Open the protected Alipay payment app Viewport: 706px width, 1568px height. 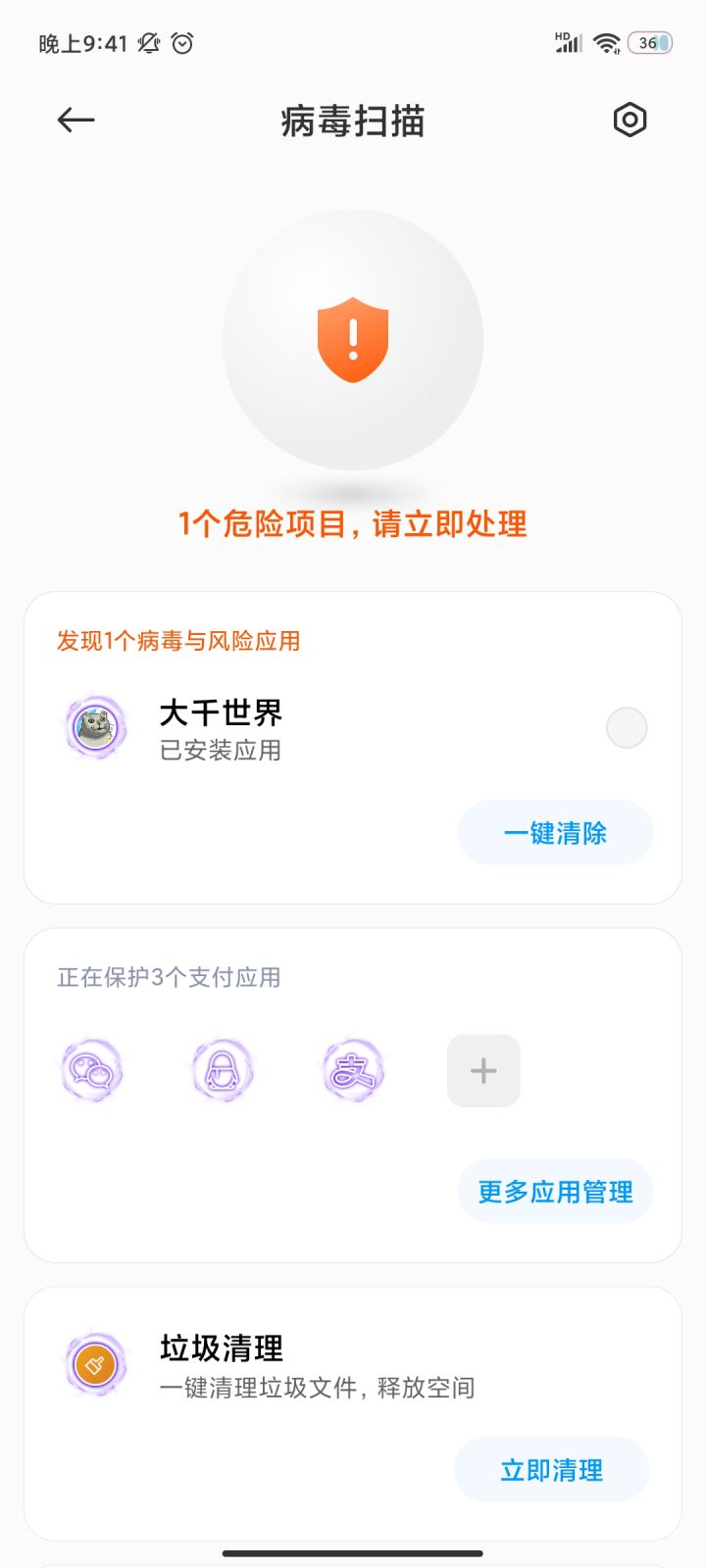tap(353, 1070)
